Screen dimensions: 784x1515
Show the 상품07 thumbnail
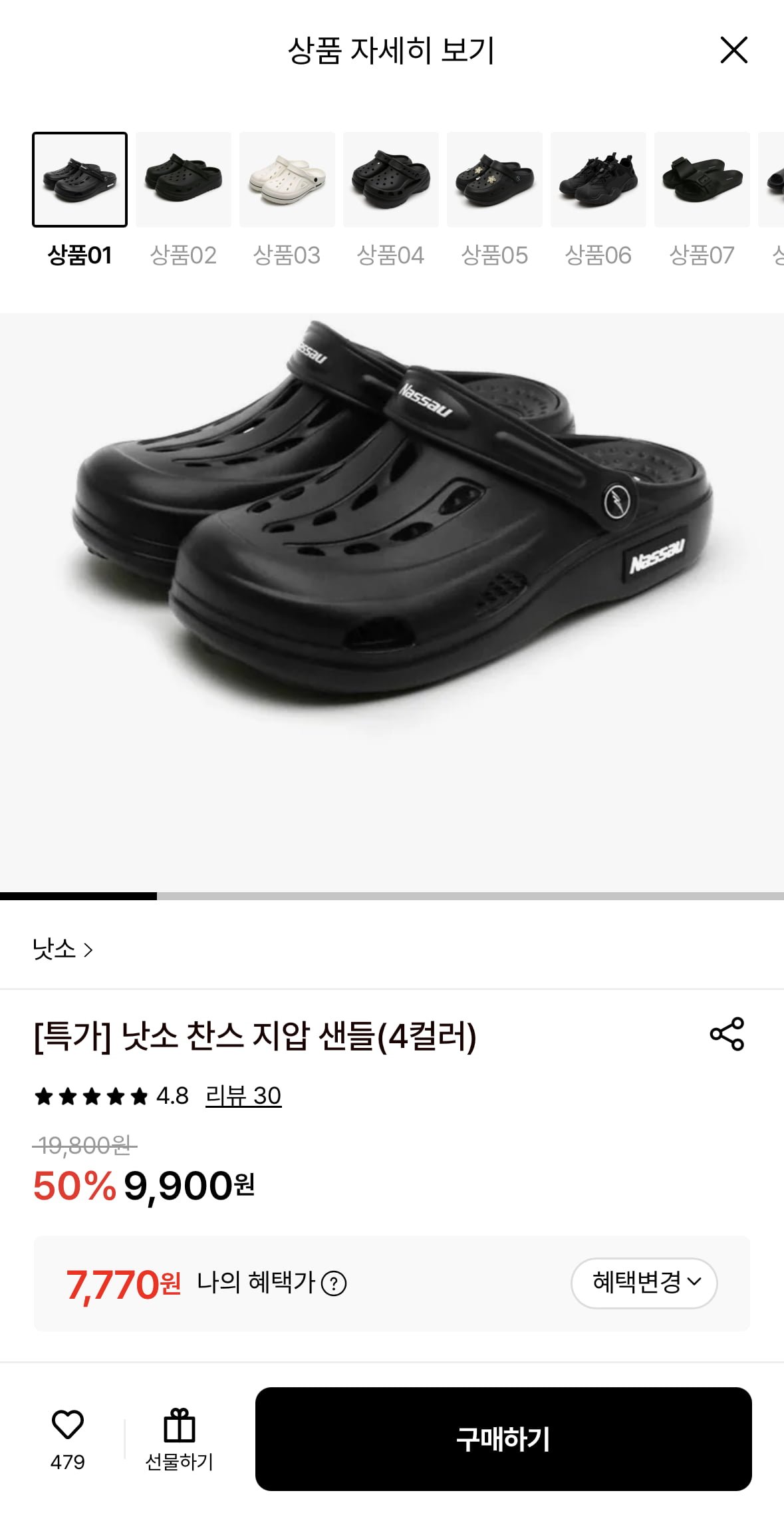(x=702, y=180)
